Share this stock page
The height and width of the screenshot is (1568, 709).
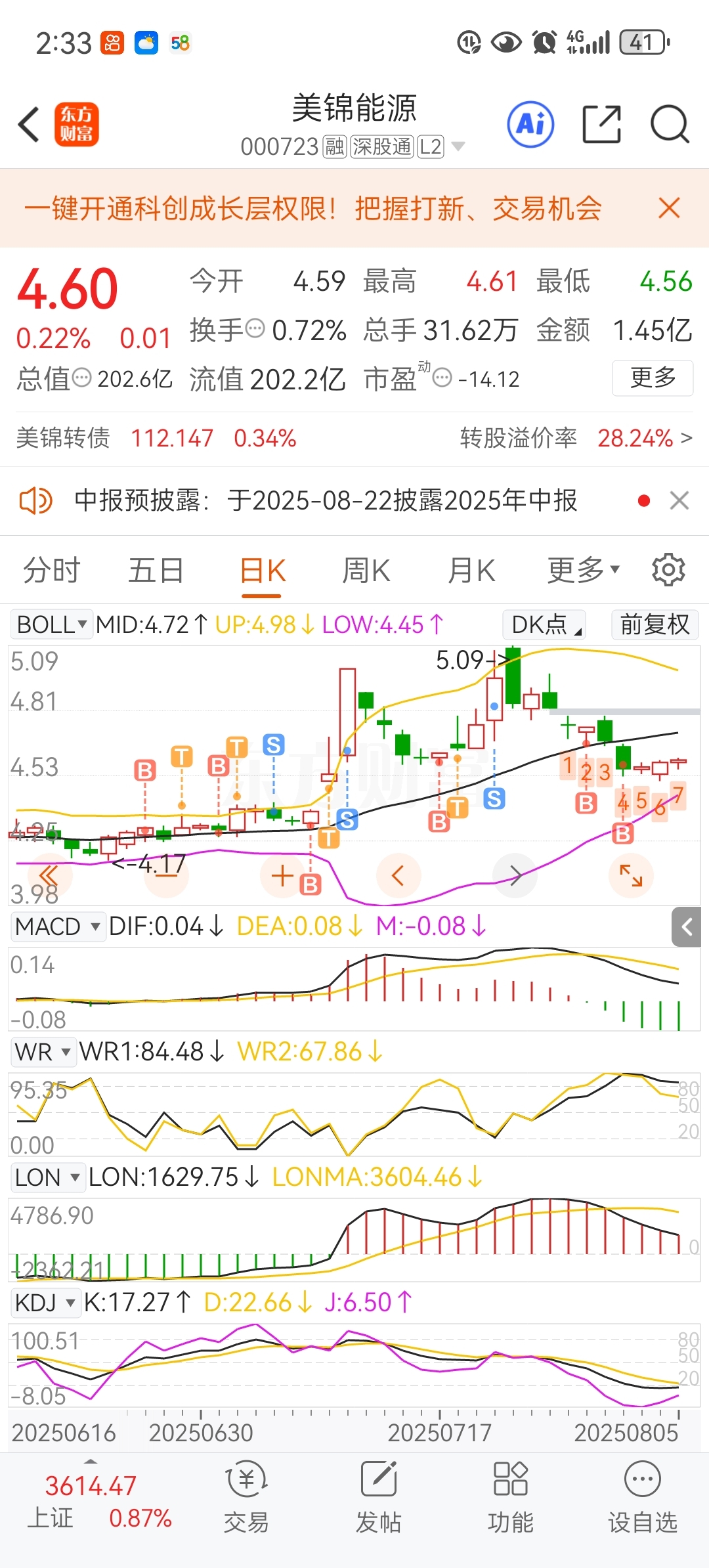[602, 124]
